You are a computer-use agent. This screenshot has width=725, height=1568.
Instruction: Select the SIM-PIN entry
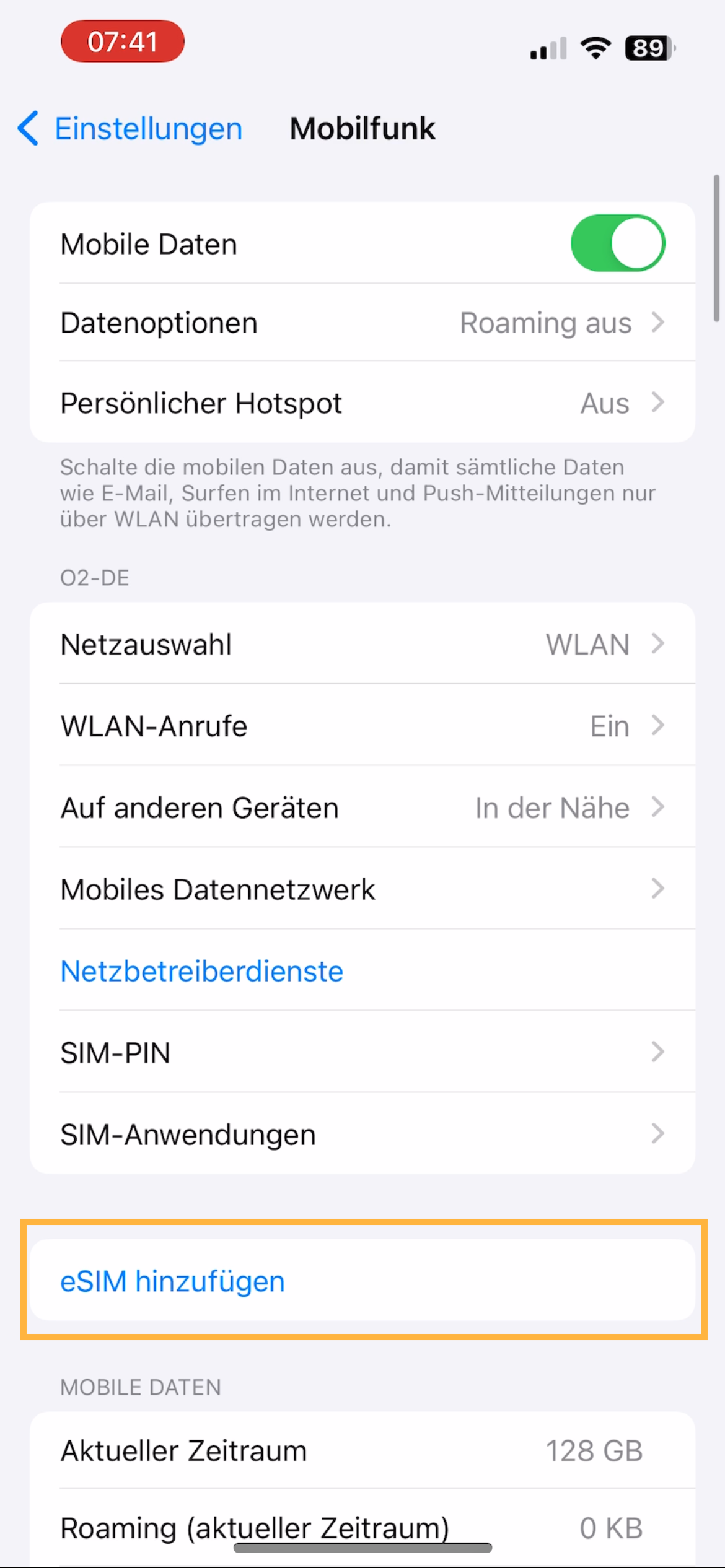[x=362, y=1052]
